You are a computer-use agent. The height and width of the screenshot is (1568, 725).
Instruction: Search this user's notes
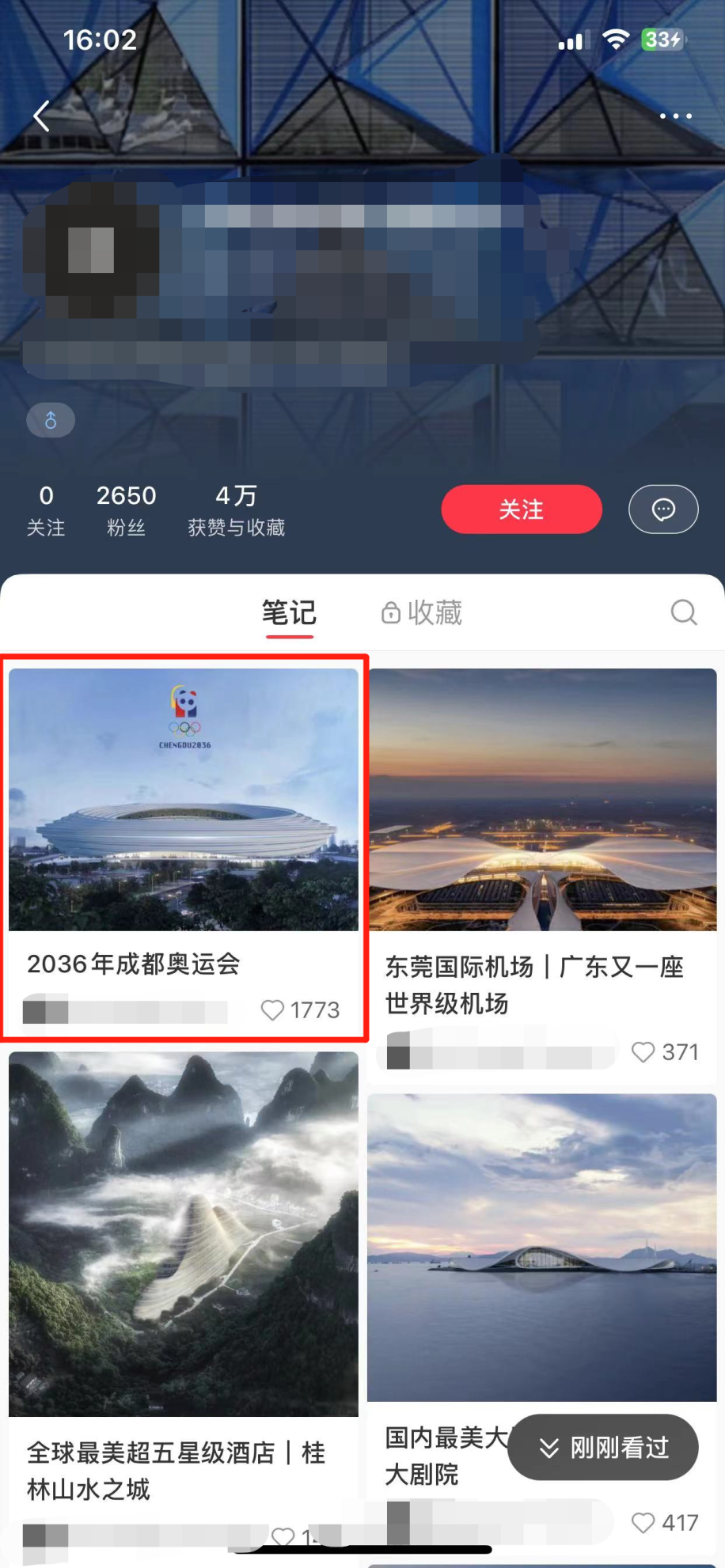684,612
